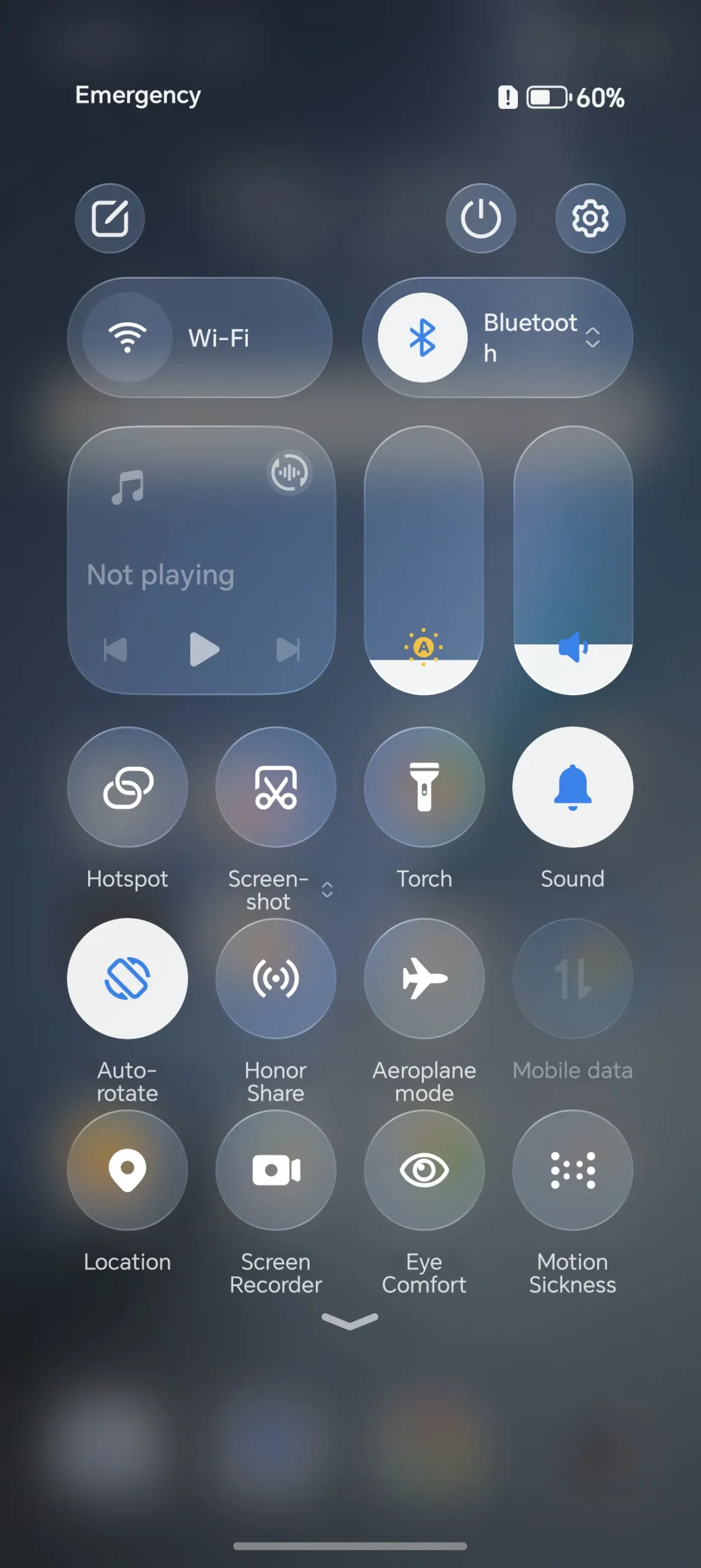Turn off Bluetooth

coord(422,337)
